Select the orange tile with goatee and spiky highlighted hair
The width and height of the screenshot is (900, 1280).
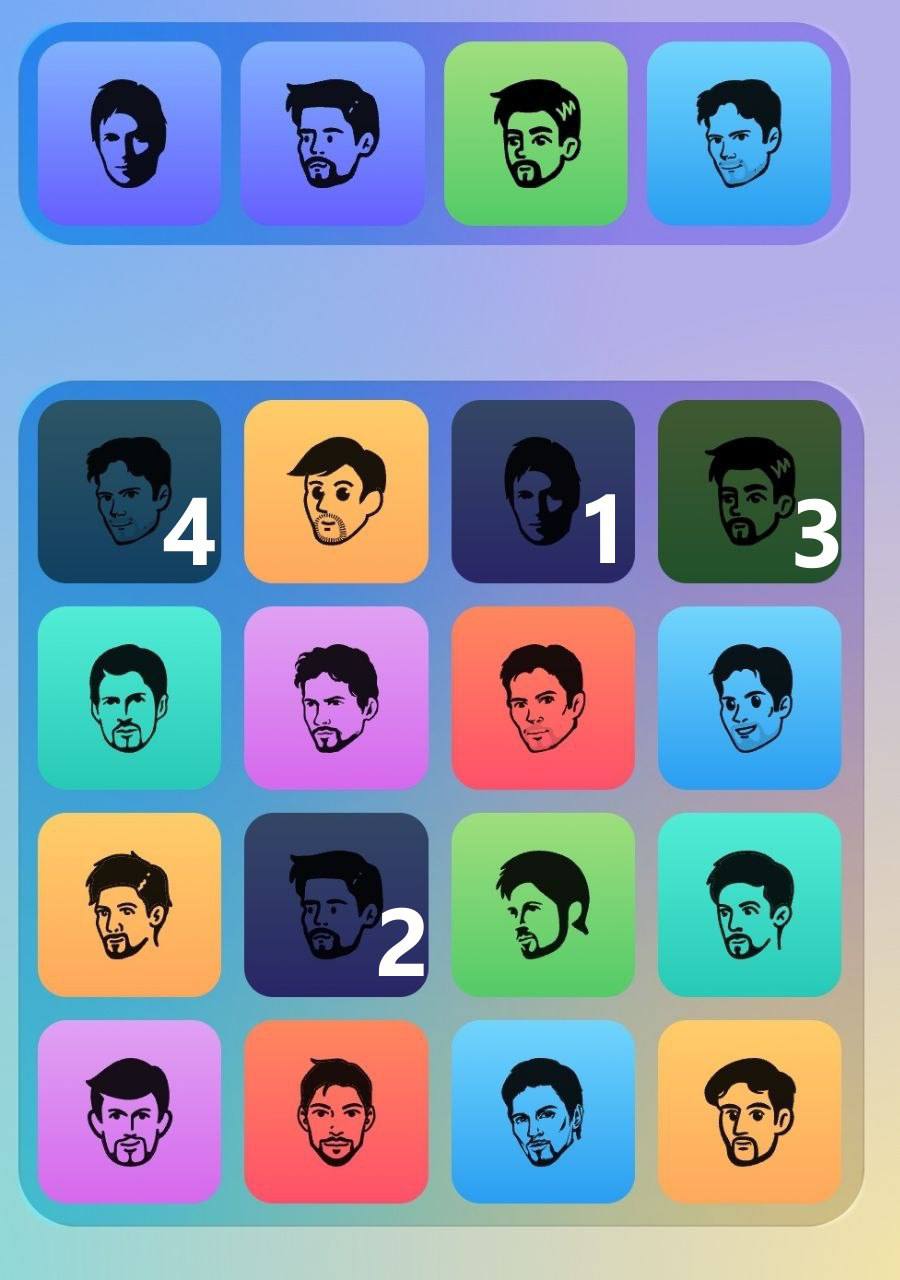[x=129, y=904]
